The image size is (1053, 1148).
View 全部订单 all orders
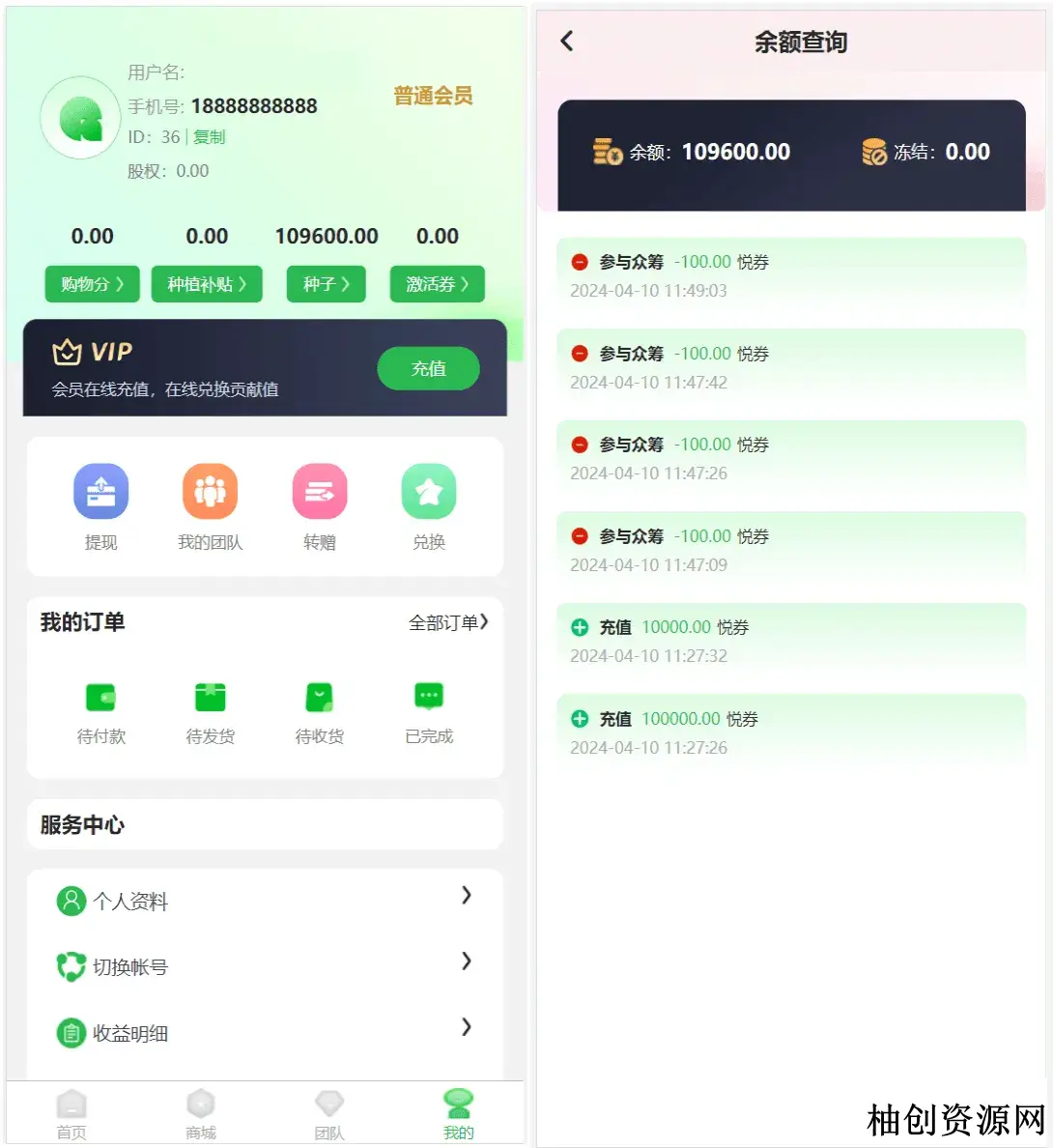448,622
